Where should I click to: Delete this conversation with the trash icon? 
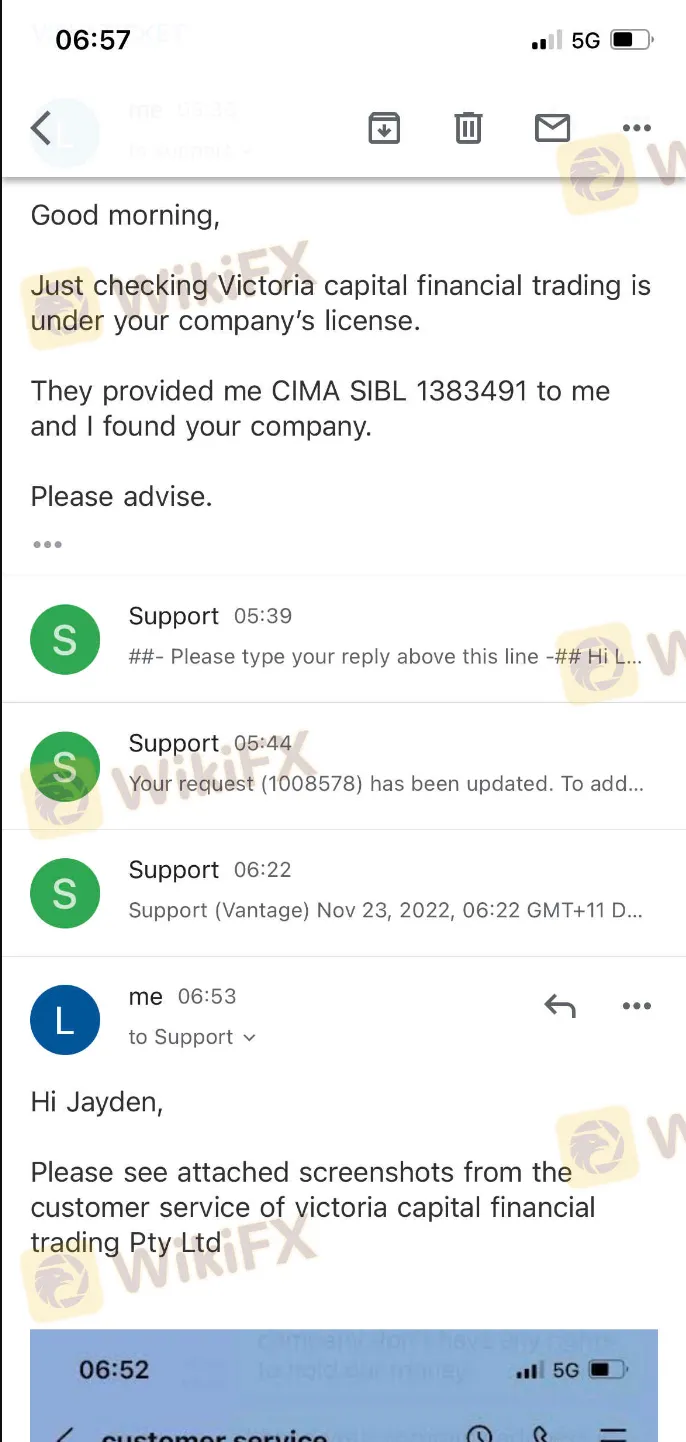point(468,128)
